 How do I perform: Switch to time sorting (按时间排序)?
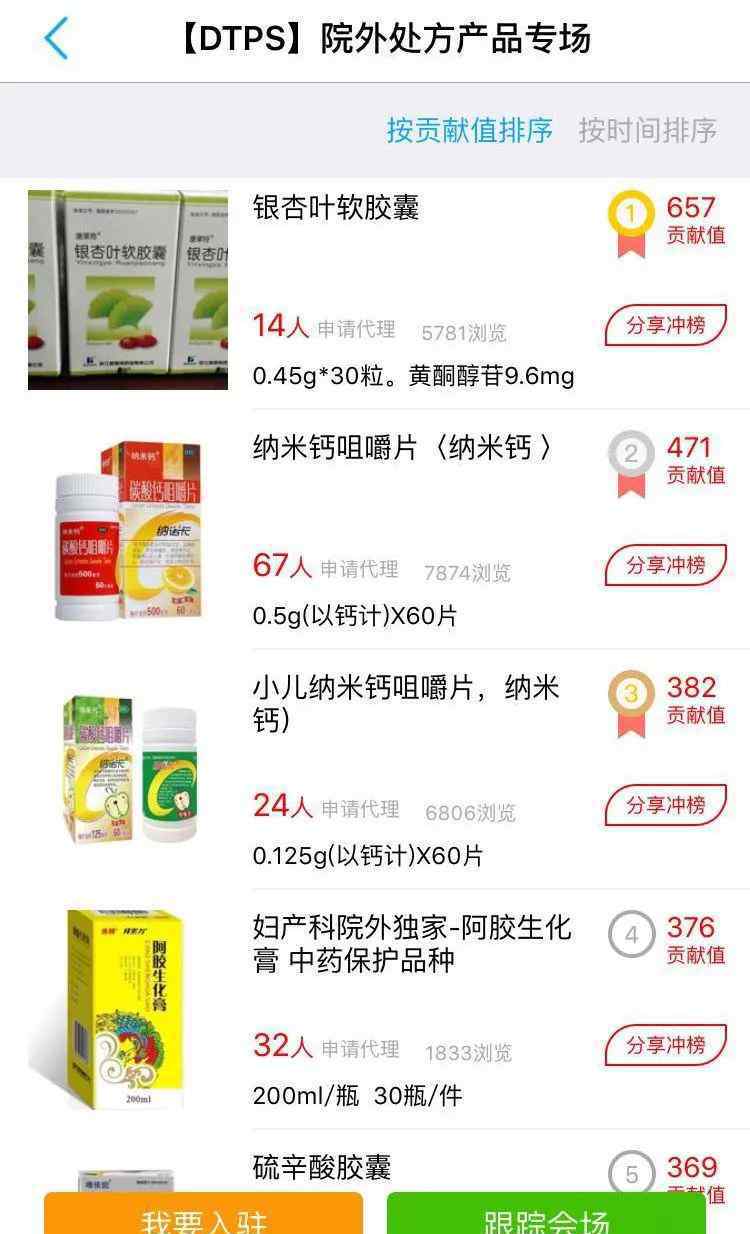pyautogui.click(x=647, y=131)
